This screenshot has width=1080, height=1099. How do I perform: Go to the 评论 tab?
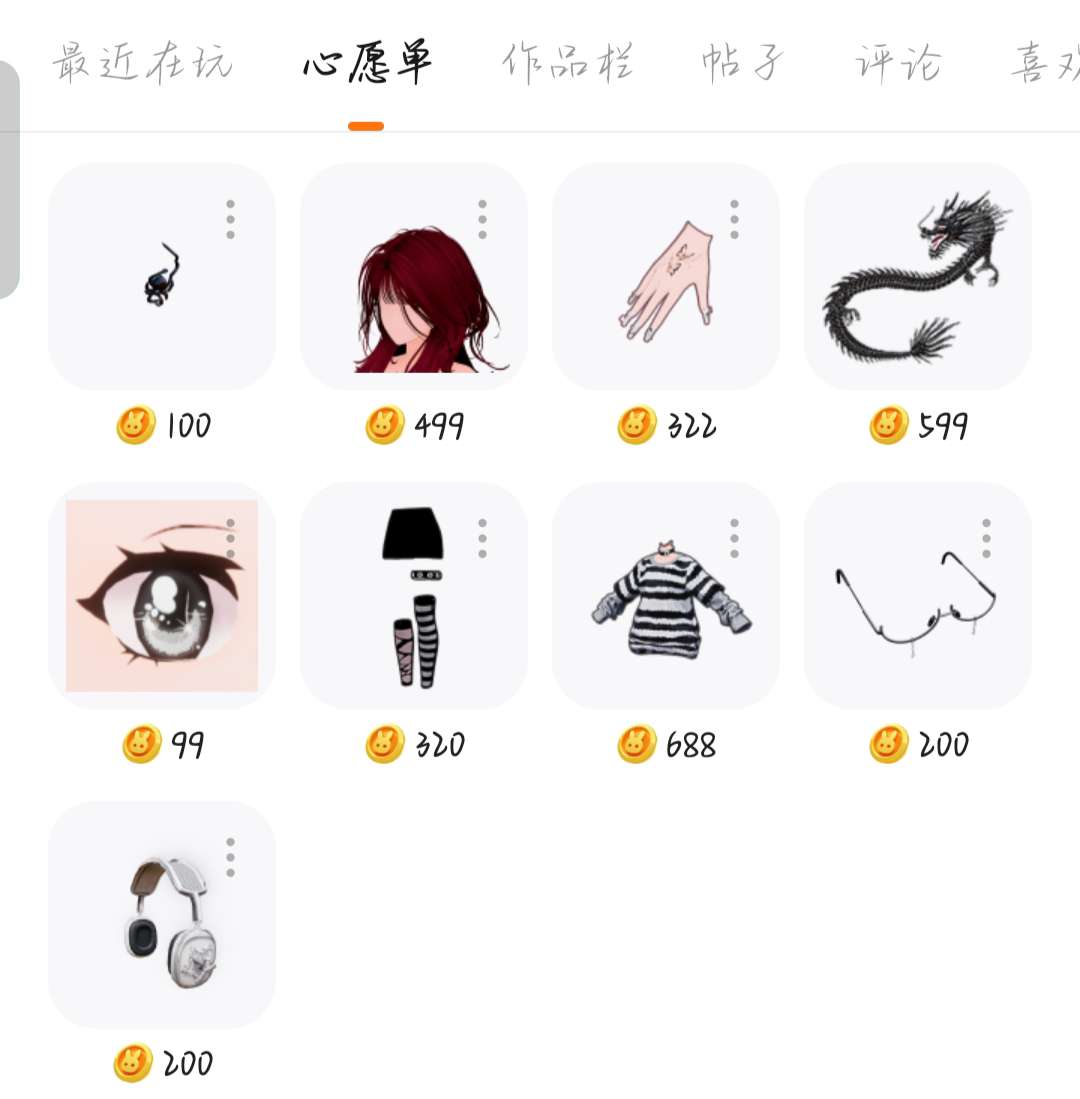point(898,64)
